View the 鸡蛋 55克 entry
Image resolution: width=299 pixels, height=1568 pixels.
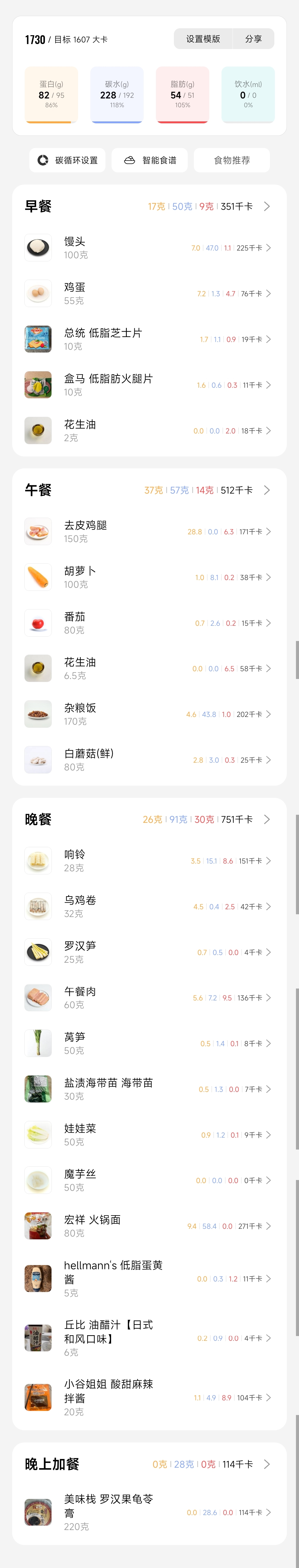[x=149, y=293]
